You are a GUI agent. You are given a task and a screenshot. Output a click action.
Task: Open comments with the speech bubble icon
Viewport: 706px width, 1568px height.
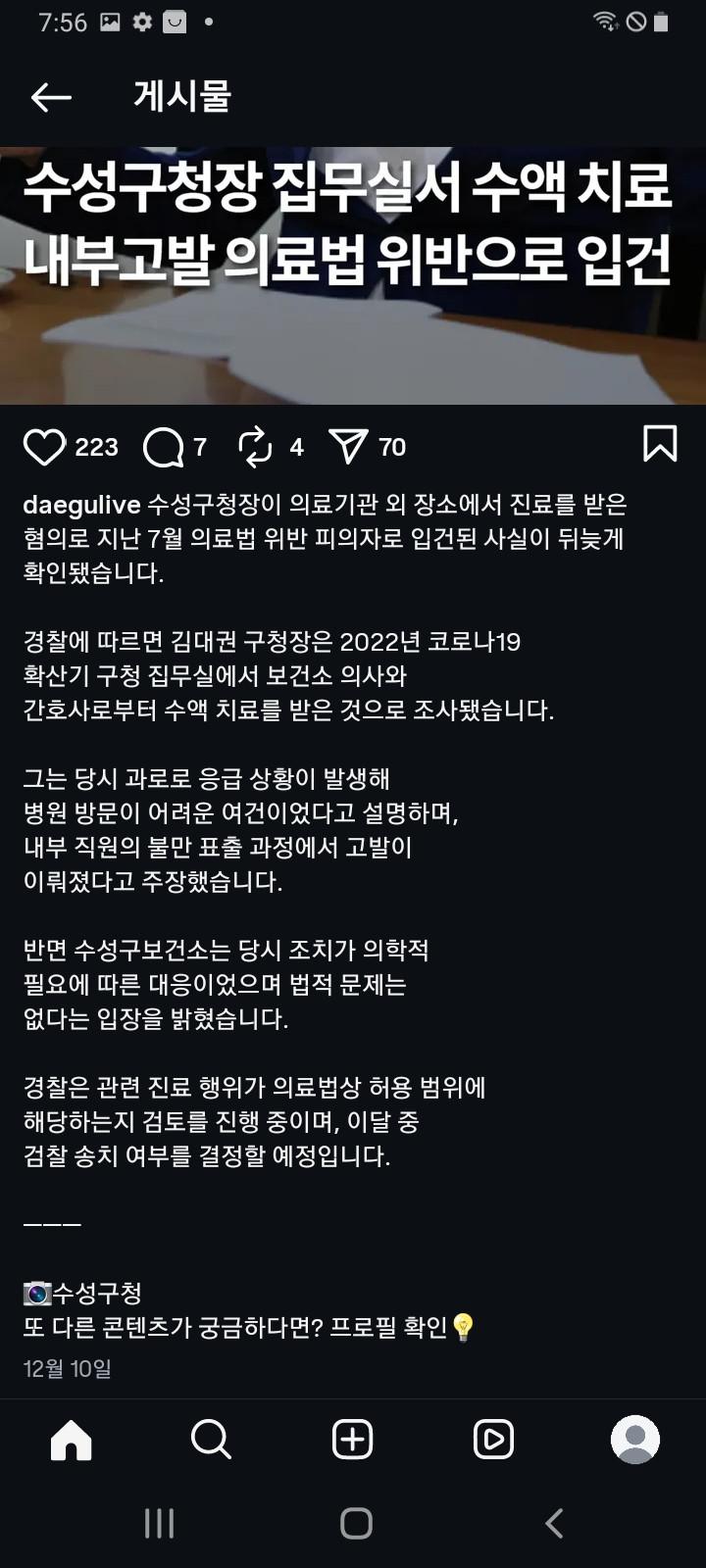(x=165, y=448)
